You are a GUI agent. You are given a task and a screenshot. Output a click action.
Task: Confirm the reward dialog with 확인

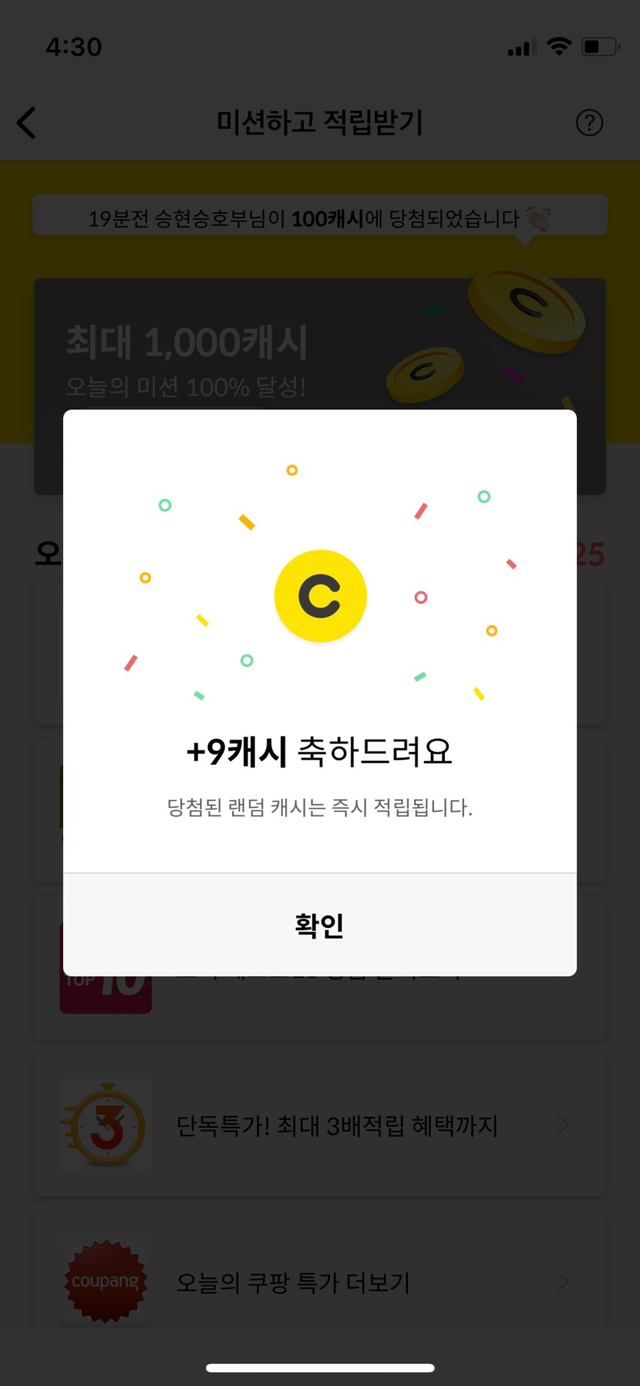click(x=320, y=925)
